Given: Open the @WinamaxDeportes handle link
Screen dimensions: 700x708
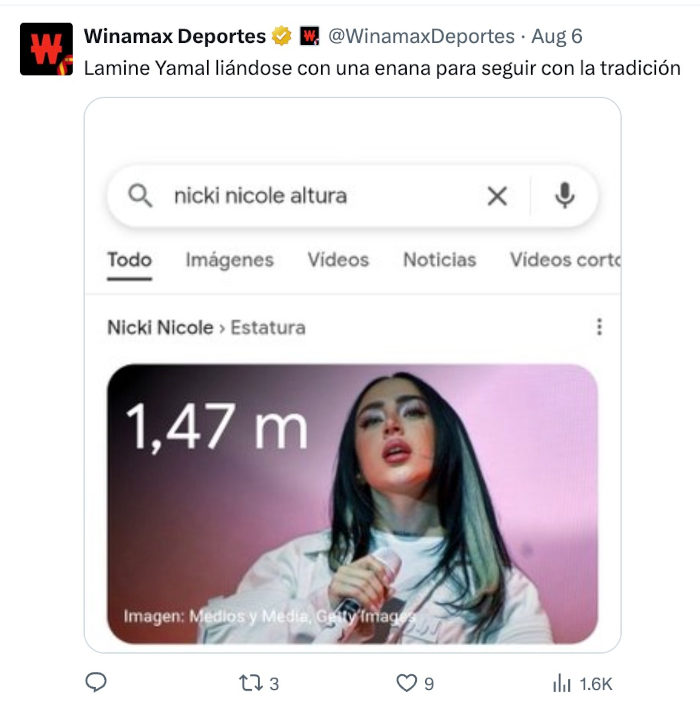Looking at the screenshot, I should point(420,37).
